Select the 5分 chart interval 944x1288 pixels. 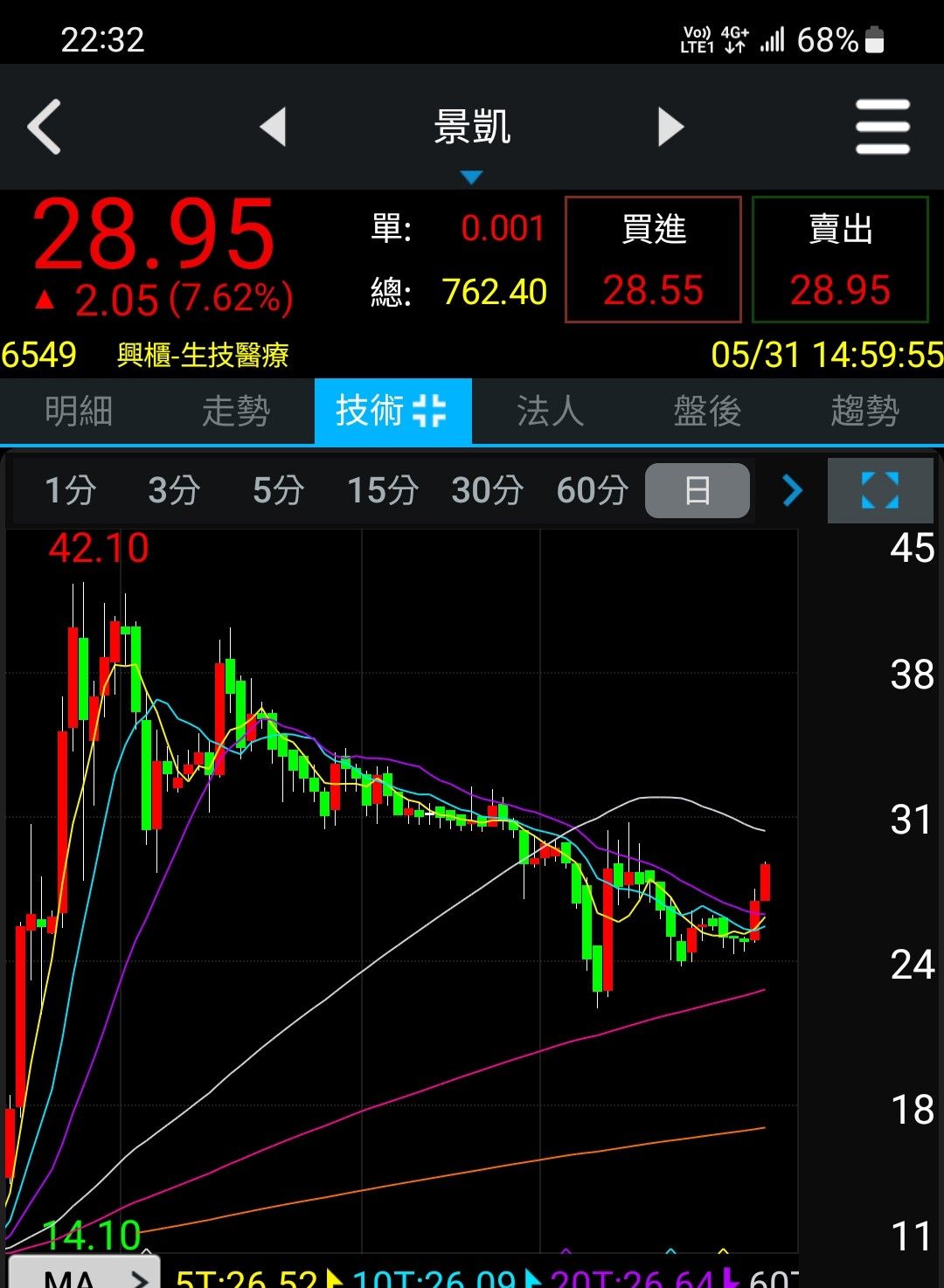pyautogui.click(x=278, y=490)
